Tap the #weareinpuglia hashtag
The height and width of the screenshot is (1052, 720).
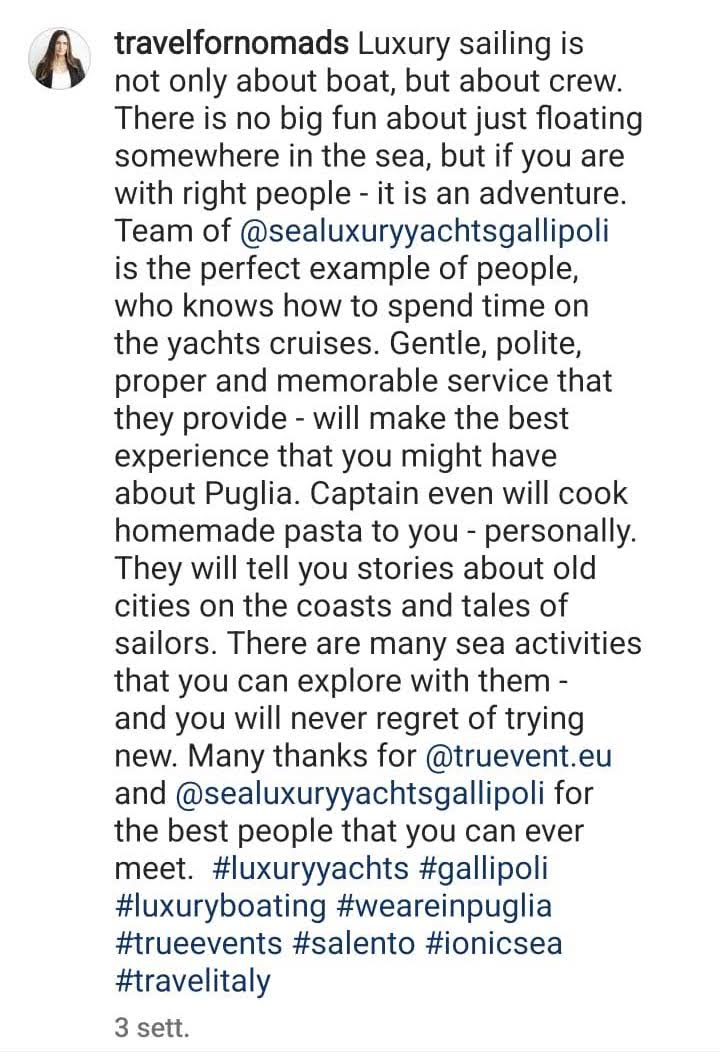pos(444,906)
